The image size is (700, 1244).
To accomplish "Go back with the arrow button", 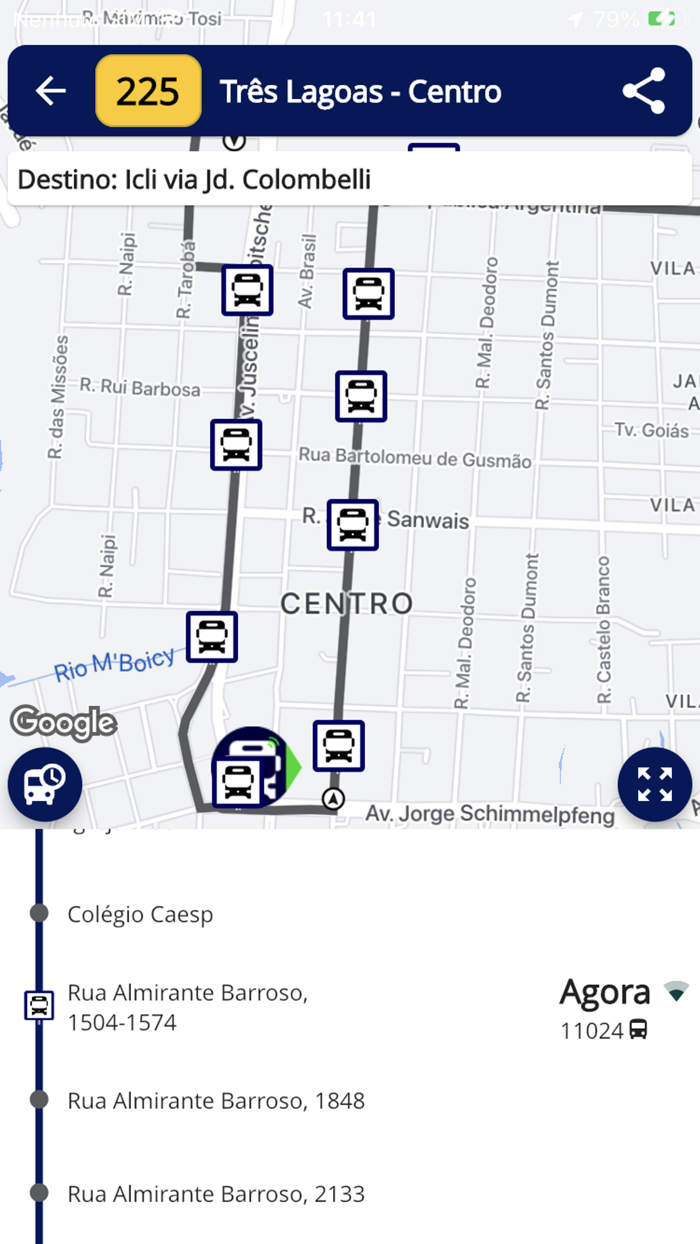I will click(x=51, y=91).
